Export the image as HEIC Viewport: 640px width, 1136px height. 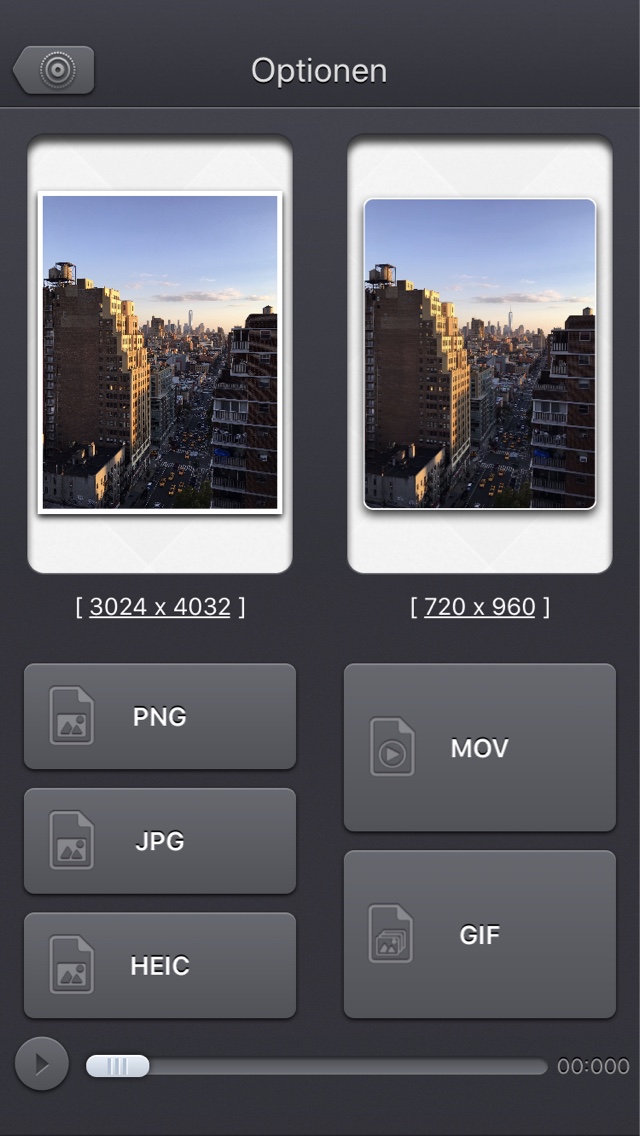pyautogui.click(x=160, y=965)
